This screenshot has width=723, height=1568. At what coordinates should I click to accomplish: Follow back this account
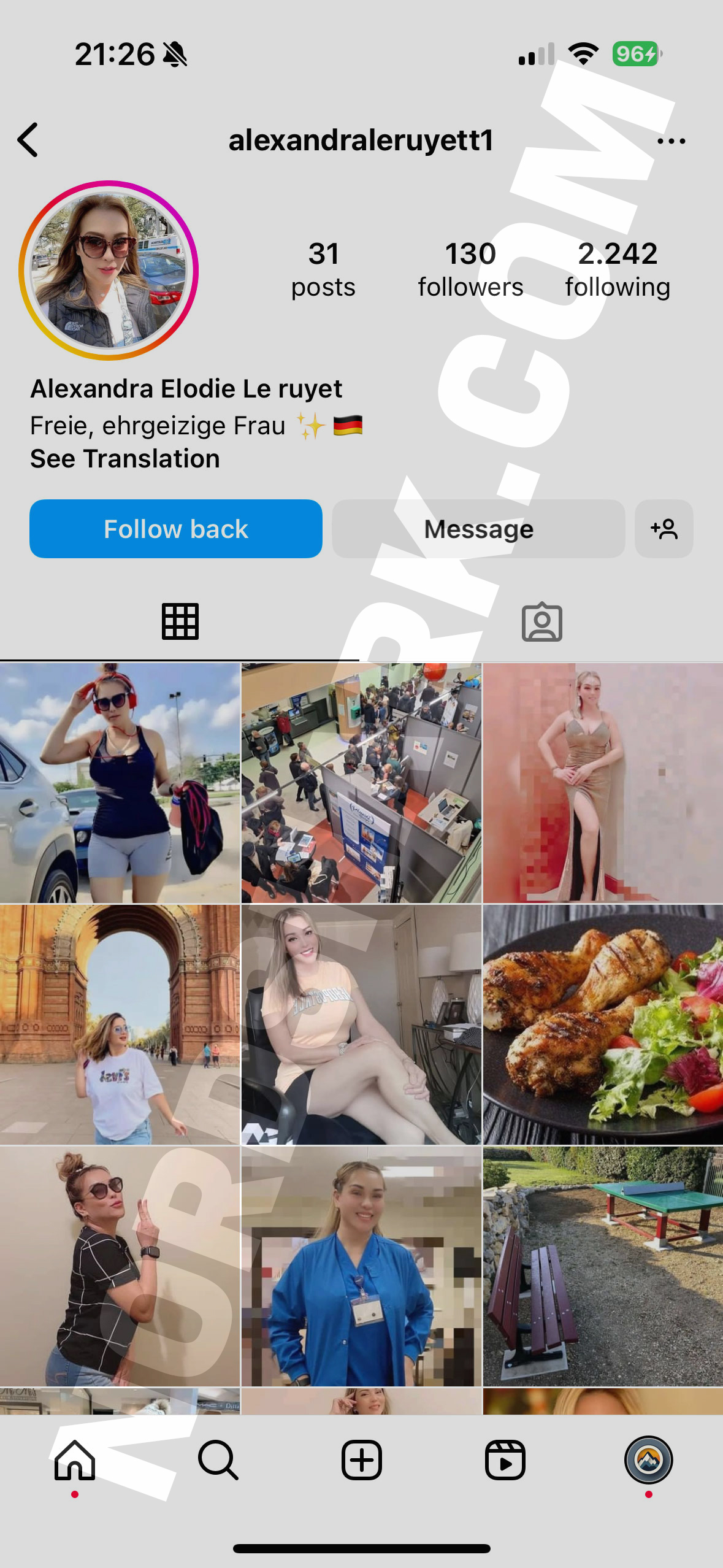coord(176,529)
